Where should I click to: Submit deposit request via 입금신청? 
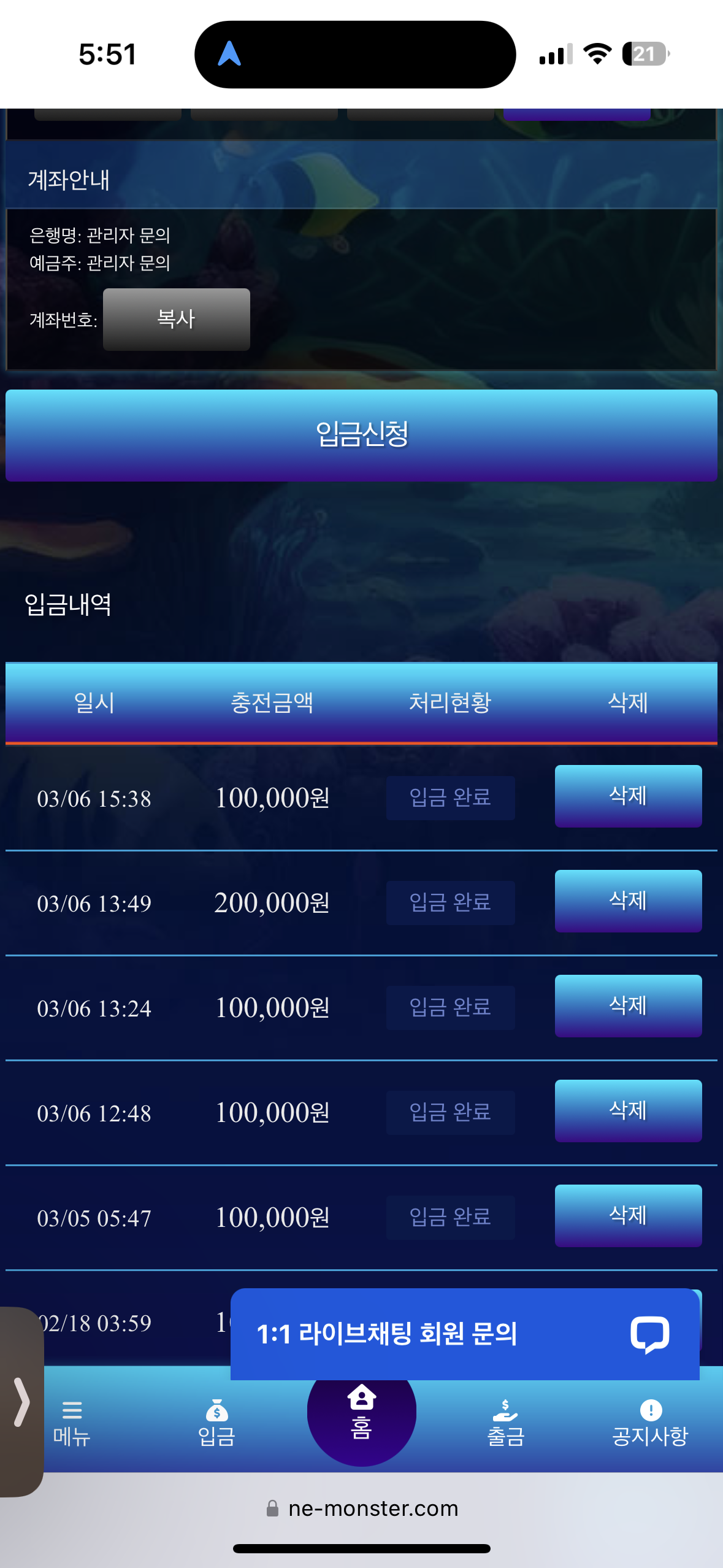pyautogui.click(x=361, y=435)
